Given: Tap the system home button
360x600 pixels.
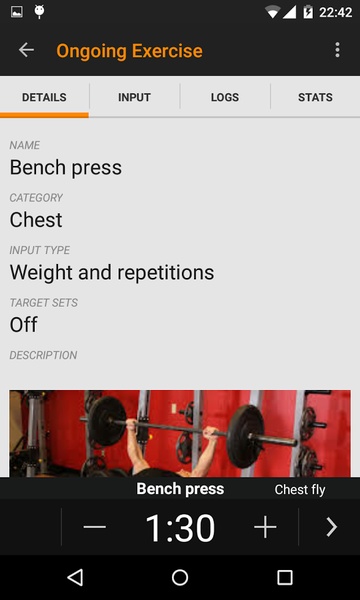Looking at the screenshot, I should pos(180,577).
